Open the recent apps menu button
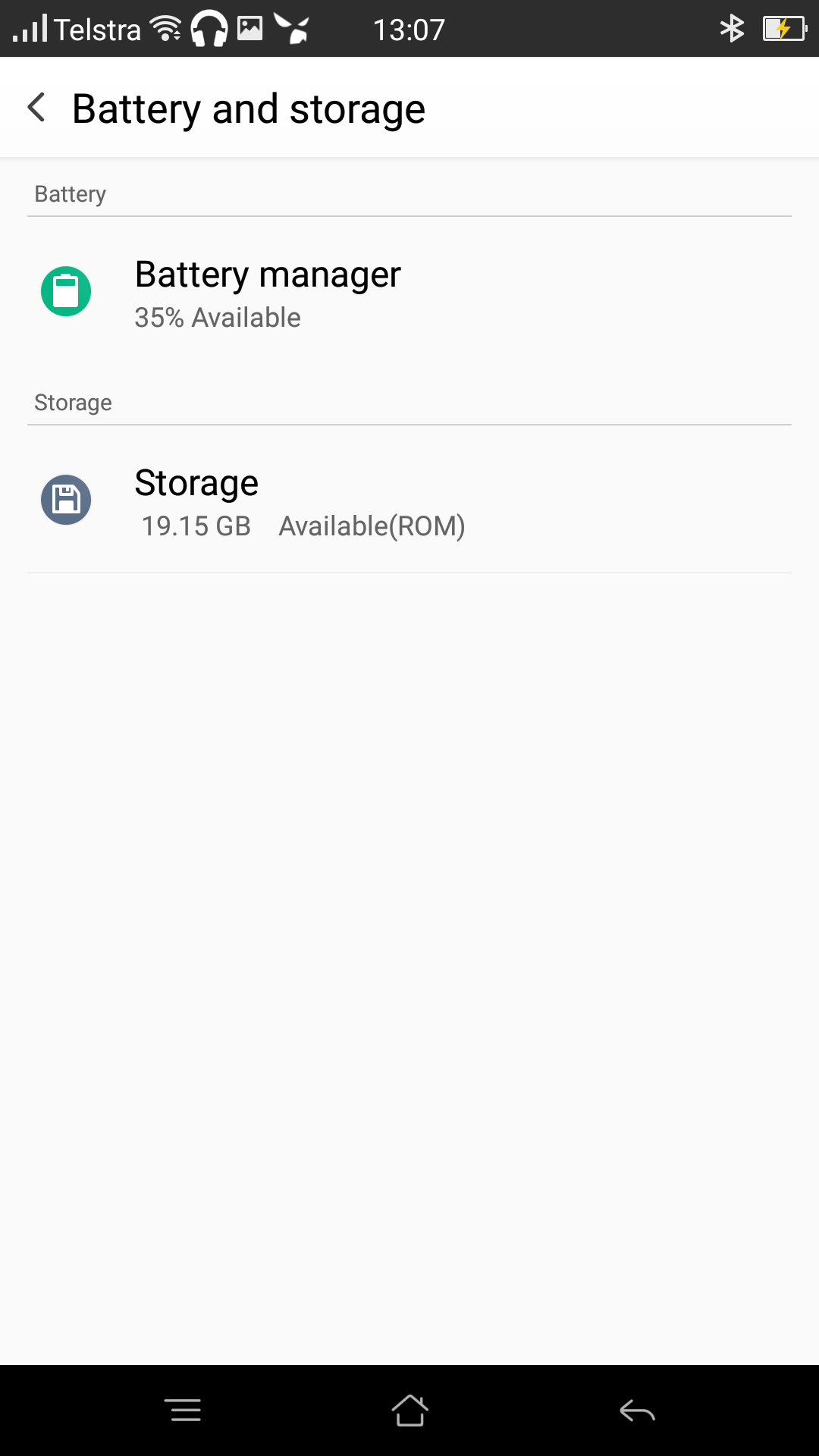The height and width of the screenshot is (1456, 819). (183, 1410)
